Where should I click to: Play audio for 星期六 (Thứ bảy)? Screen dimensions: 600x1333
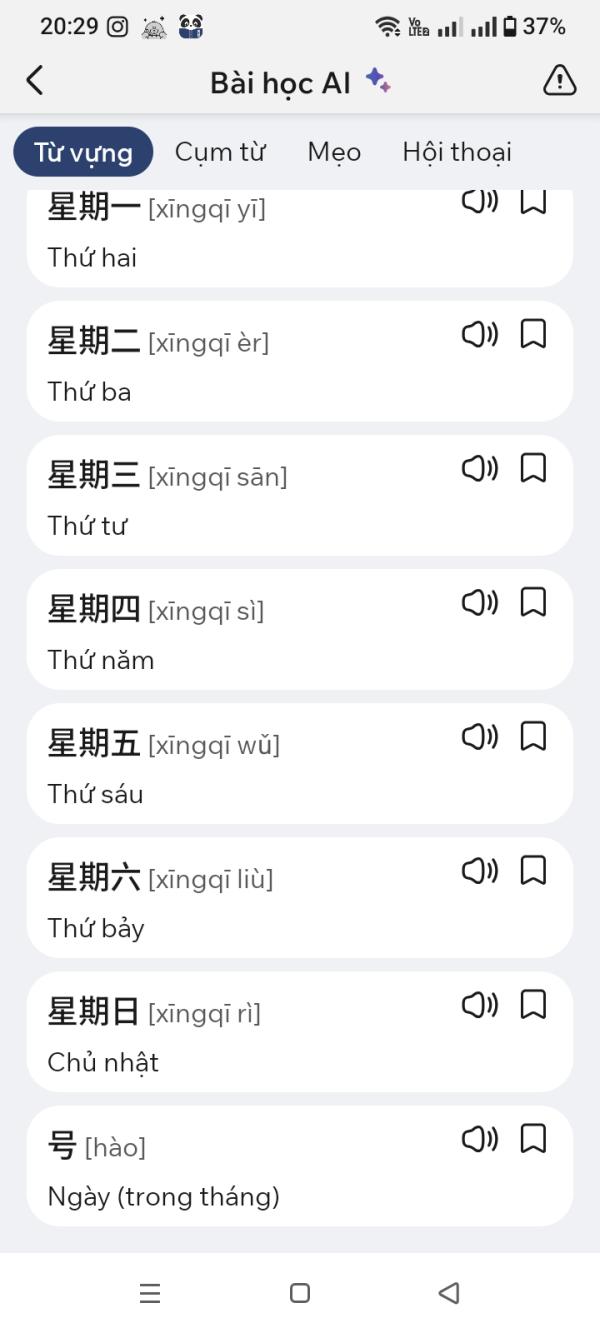[x=479, y=870]
